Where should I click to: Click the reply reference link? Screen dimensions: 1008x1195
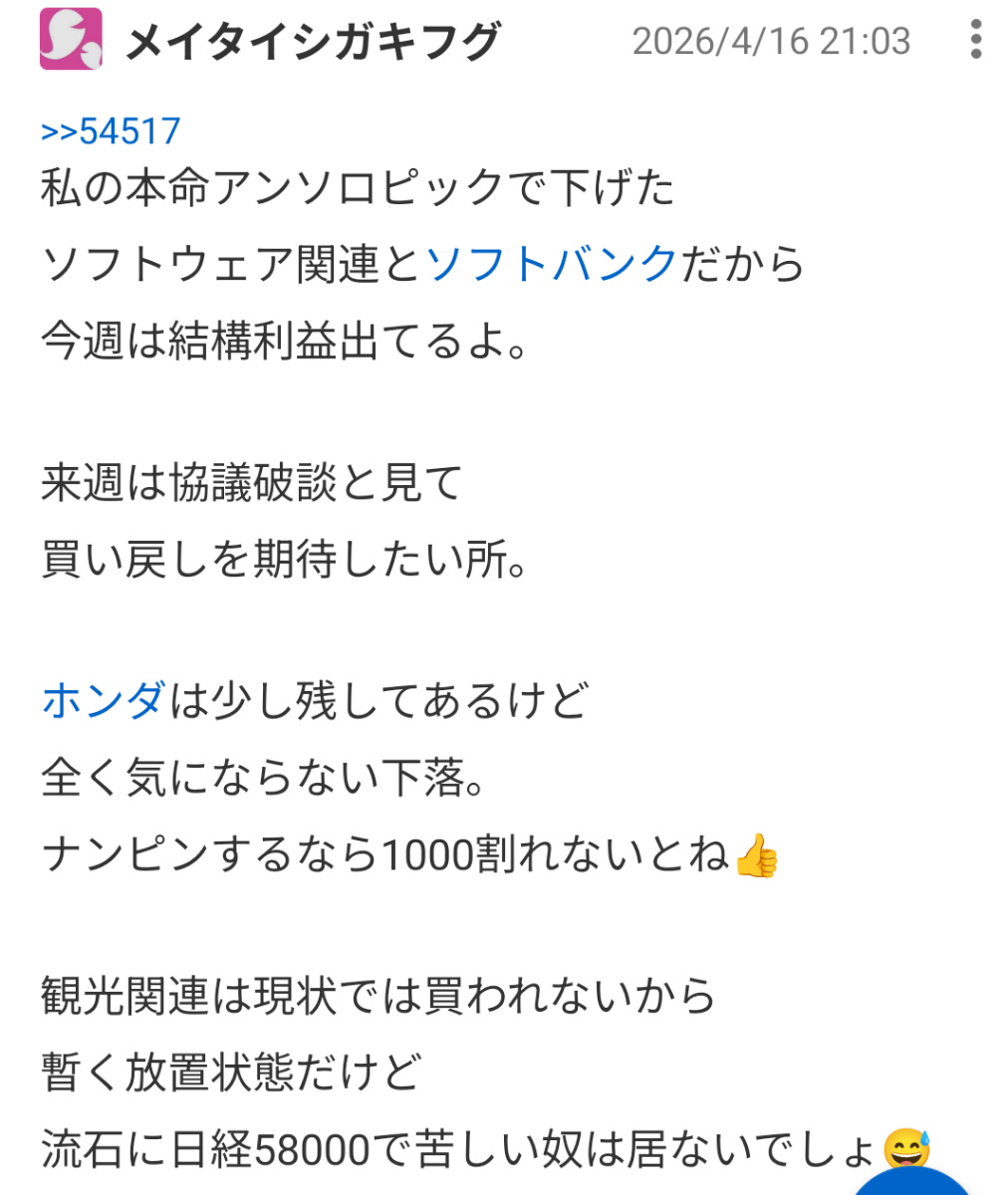click(110, 130)
